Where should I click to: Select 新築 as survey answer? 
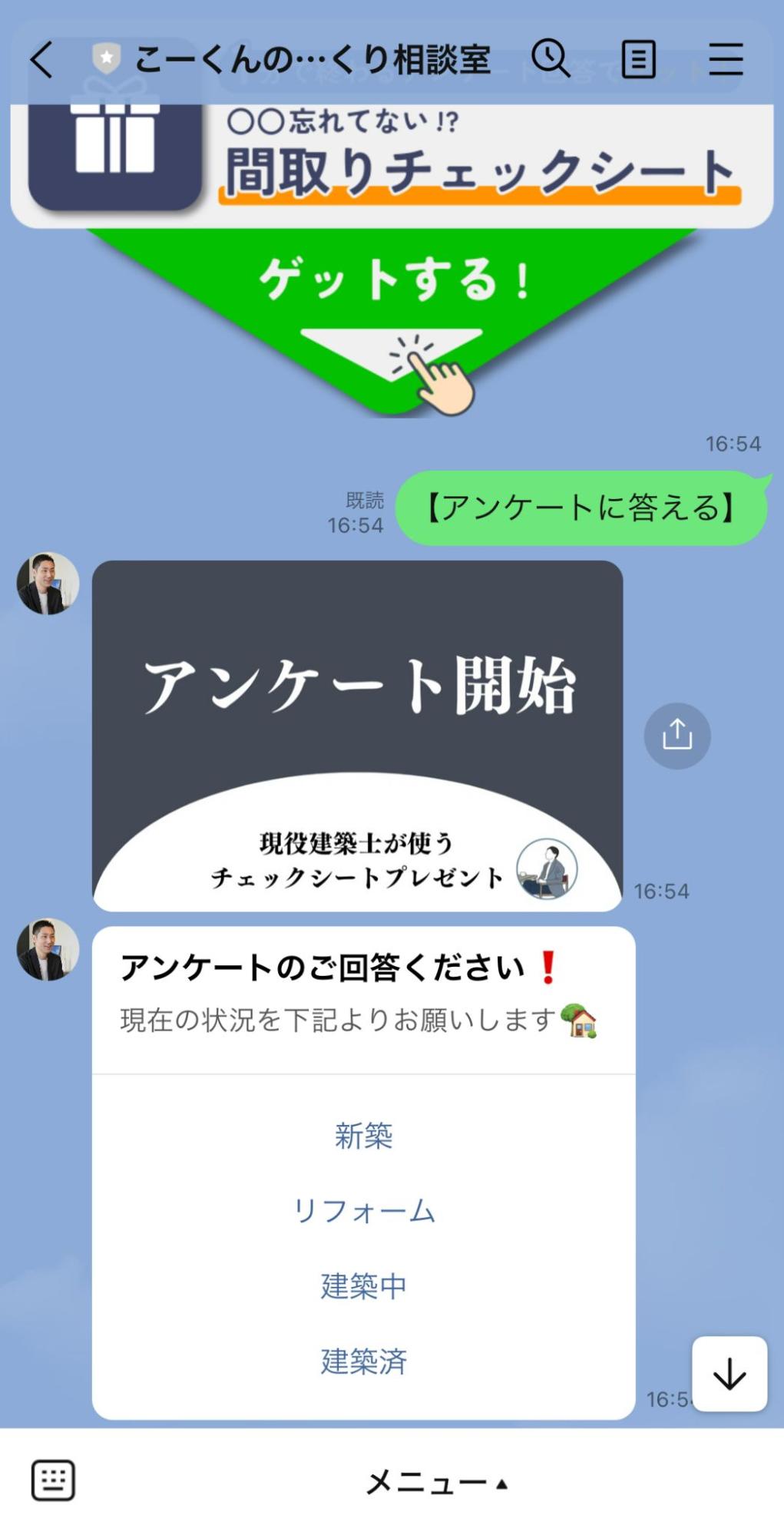363,1135
